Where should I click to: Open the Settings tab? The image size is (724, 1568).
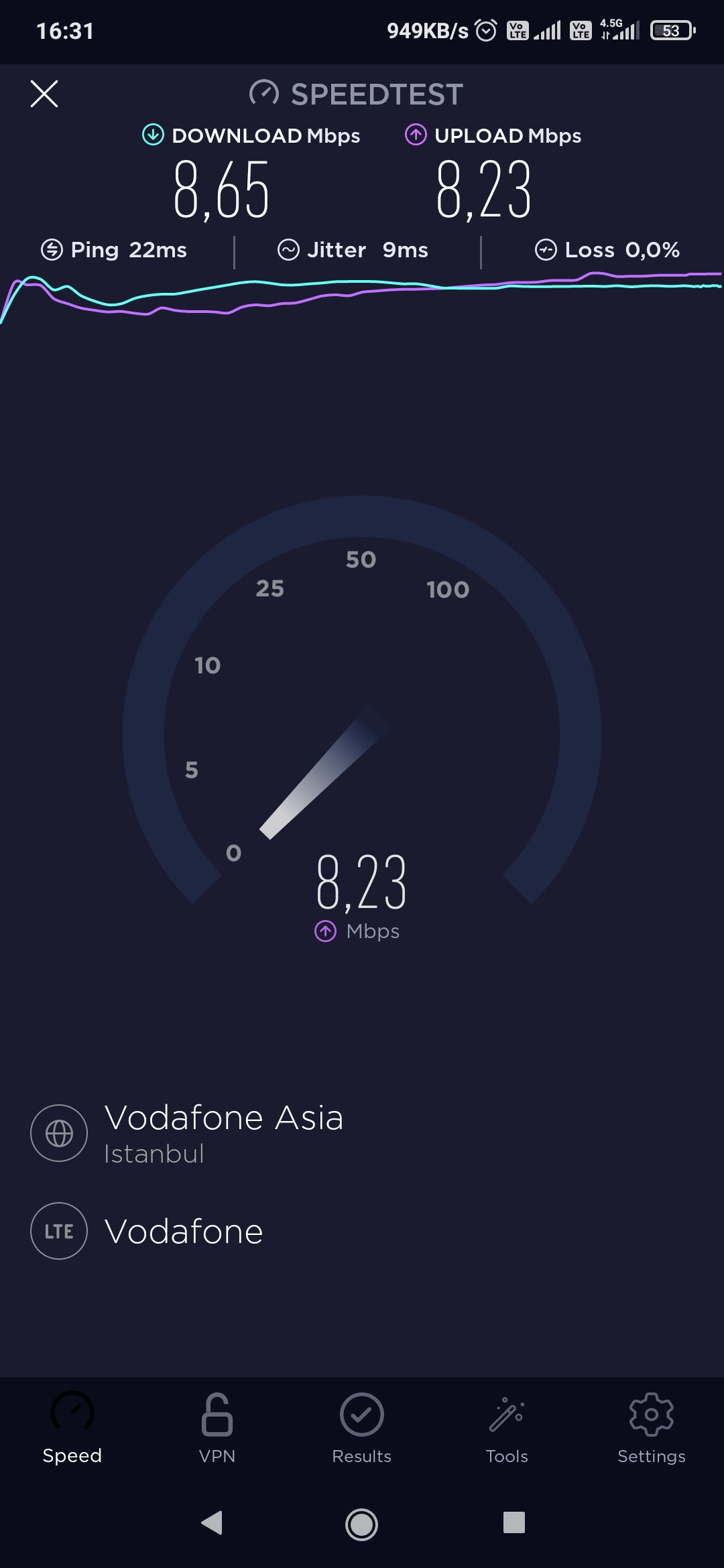[651, 1428]
